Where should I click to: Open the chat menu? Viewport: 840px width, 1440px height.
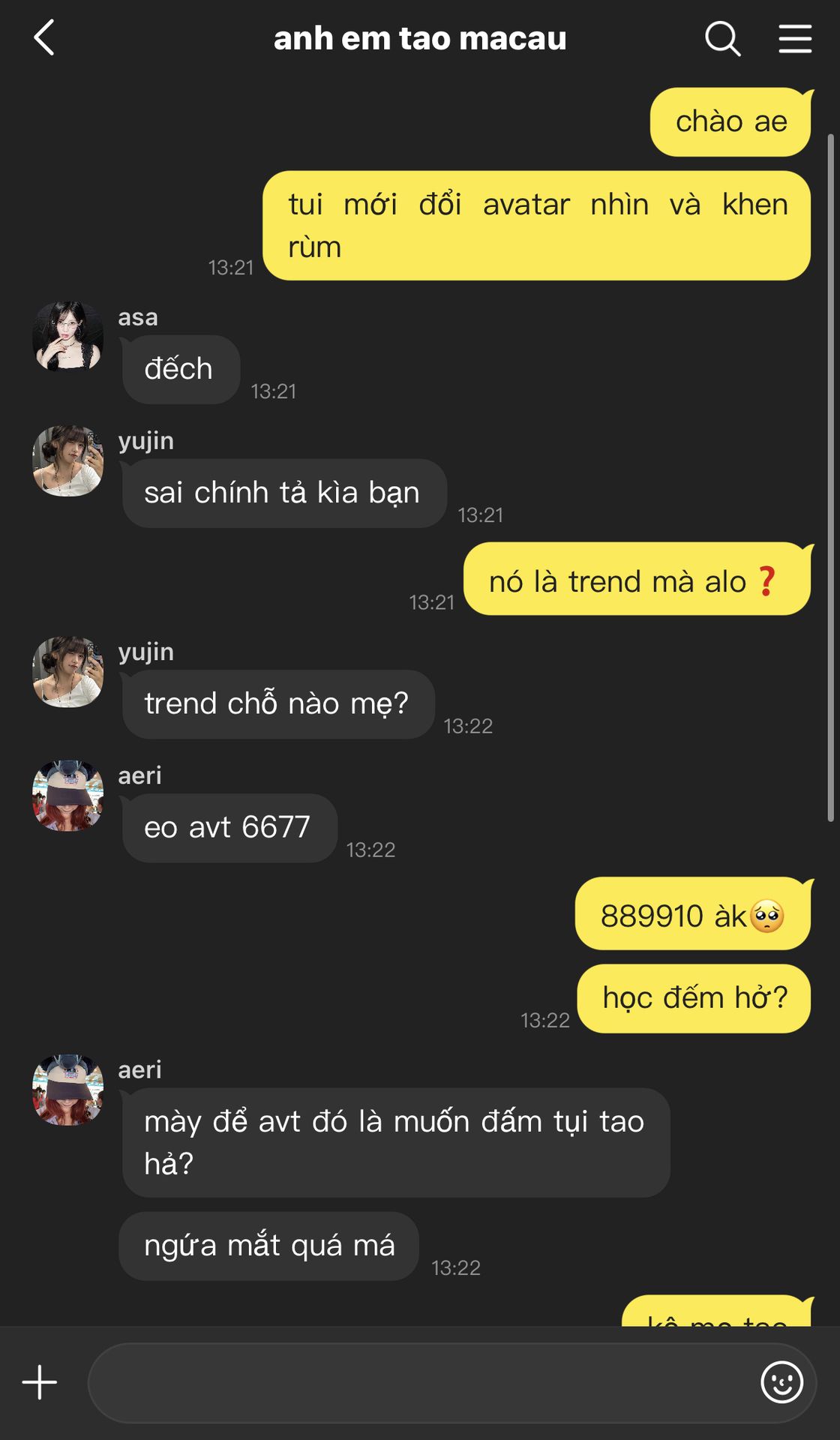795,38
